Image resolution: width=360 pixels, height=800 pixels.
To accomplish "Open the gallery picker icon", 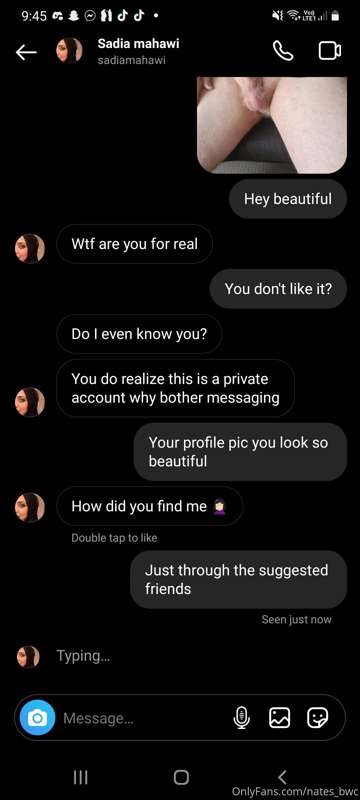I will tap(279, 718).
